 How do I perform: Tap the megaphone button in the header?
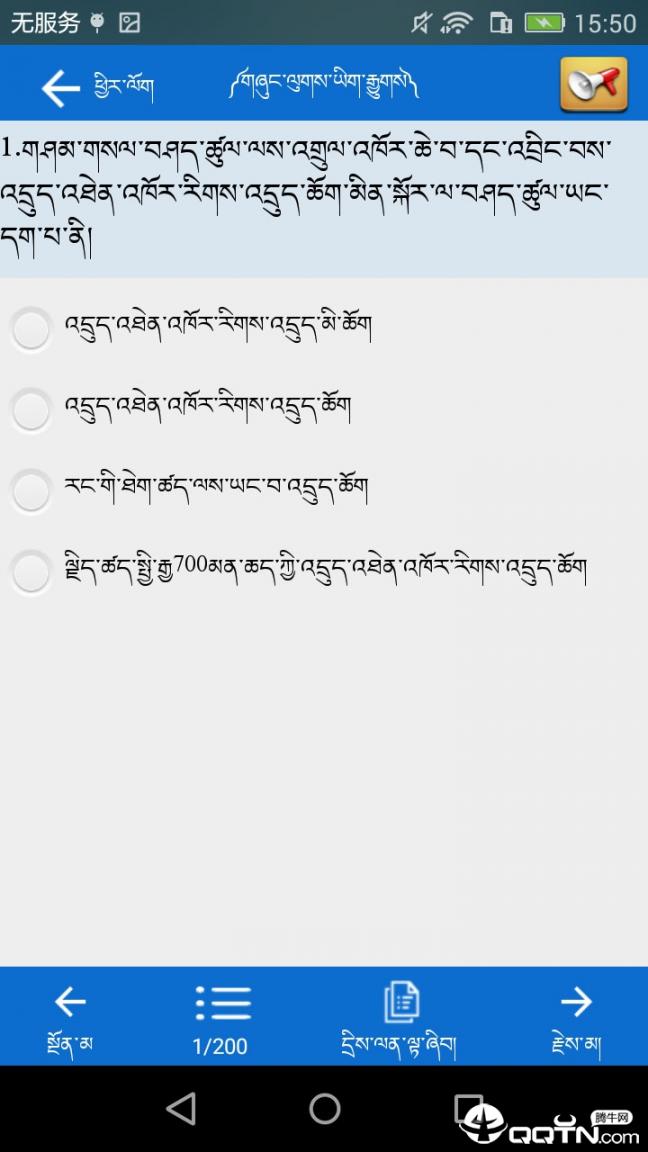point(594,84)
